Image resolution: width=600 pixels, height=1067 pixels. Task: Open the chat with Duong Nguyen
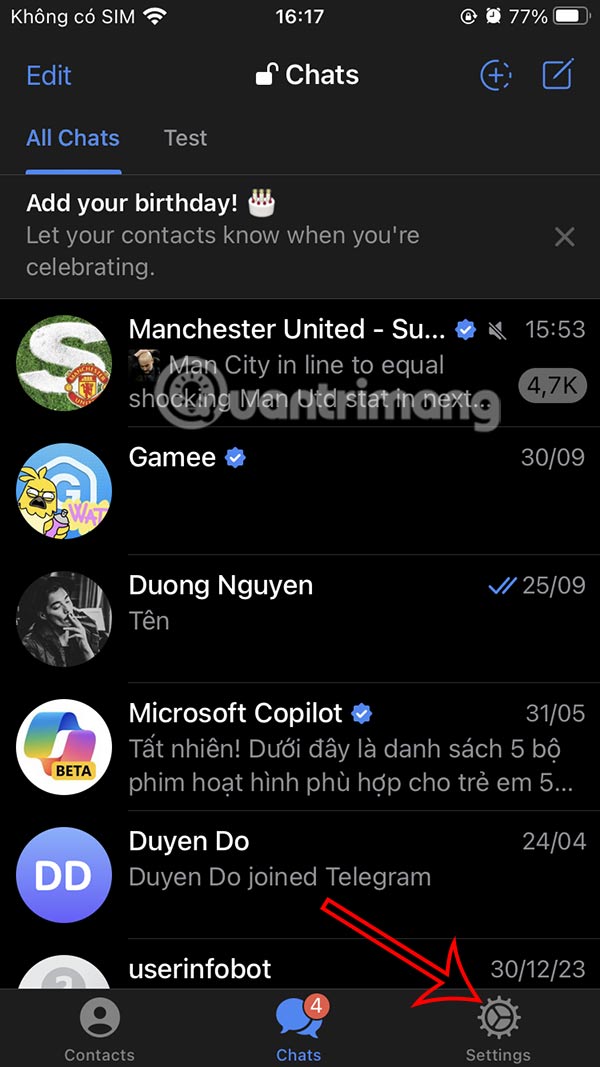(300, 619)
